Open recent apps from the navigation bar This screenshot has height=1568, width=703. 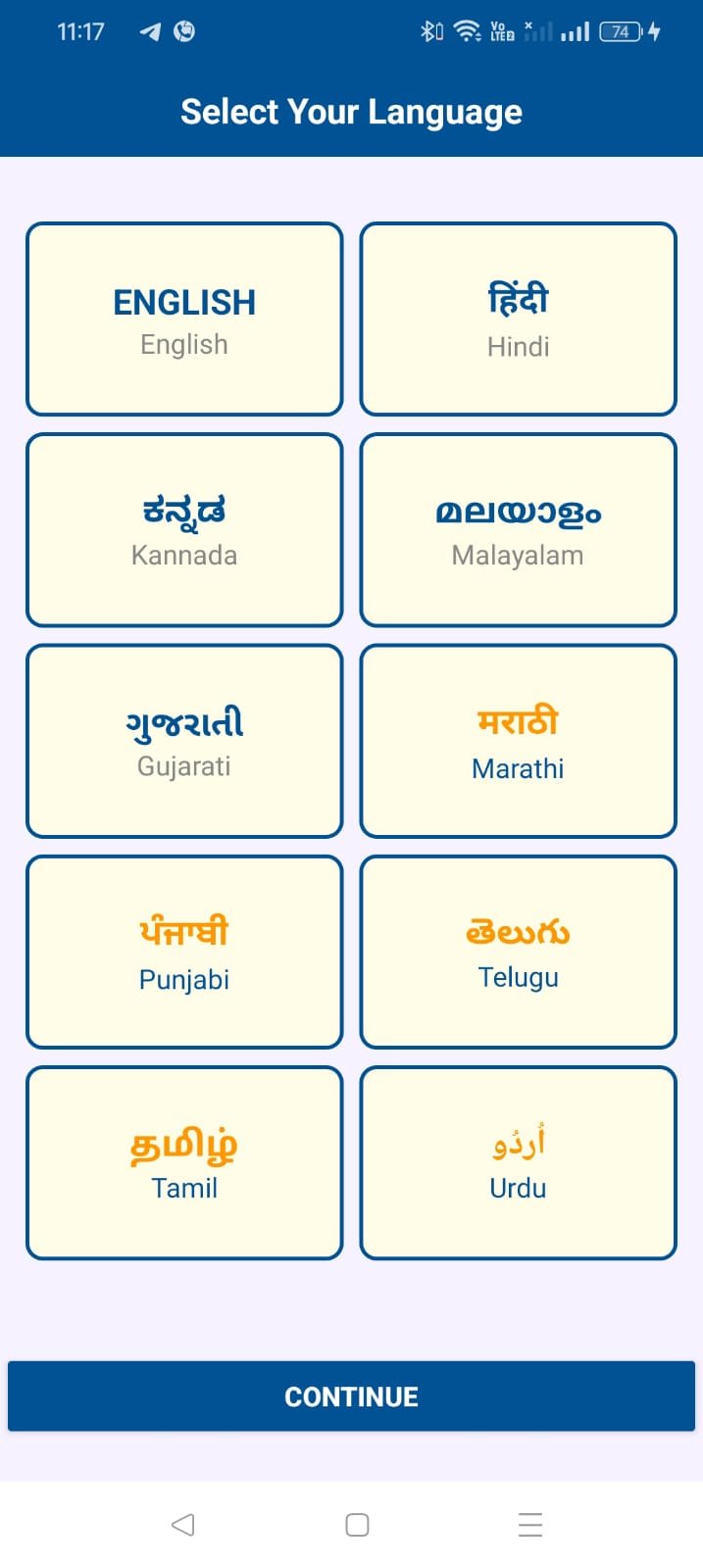(529, 1525)
